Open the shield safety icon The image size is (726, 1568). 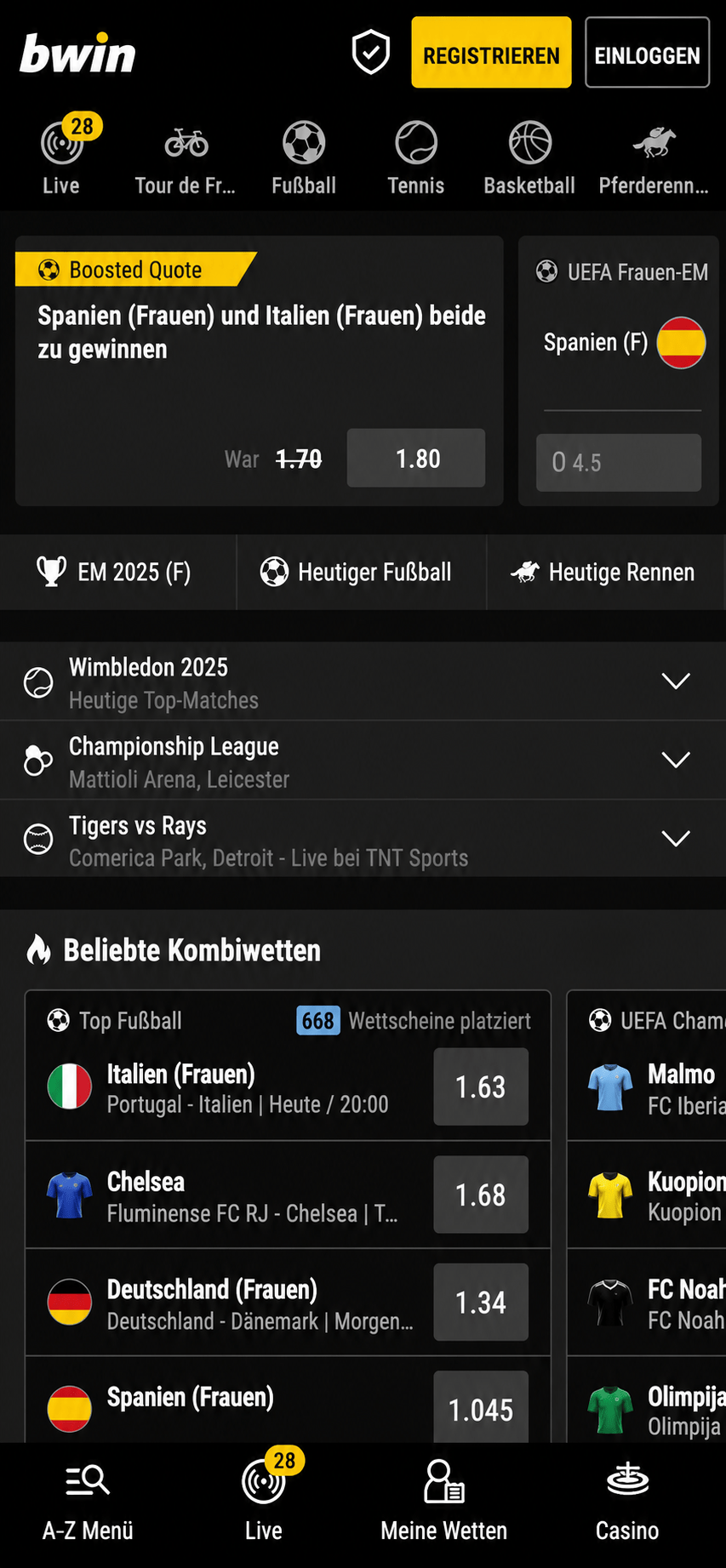coord(371,53)
